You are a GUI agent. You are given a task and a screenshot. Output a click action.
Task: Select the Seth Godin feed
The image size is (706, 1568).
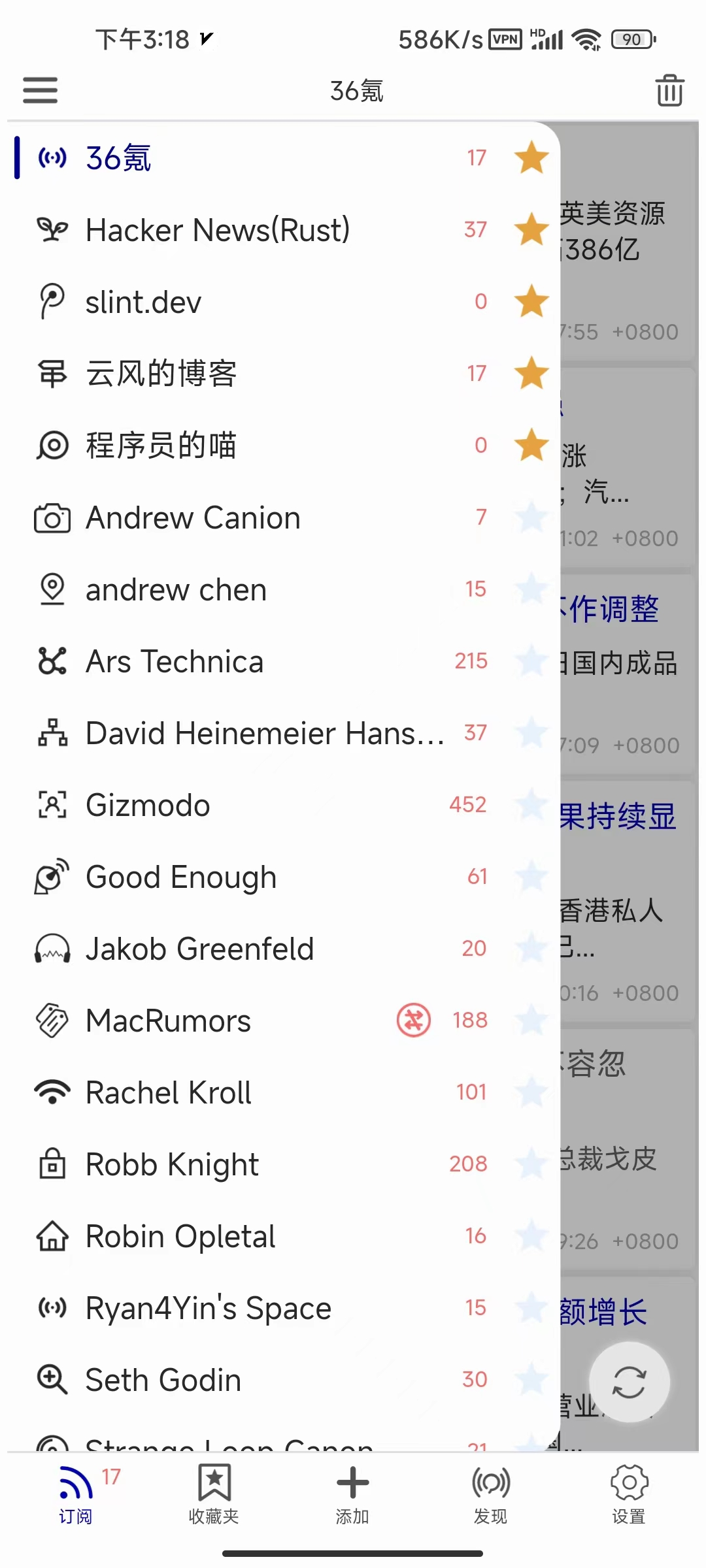point(163,1380)
